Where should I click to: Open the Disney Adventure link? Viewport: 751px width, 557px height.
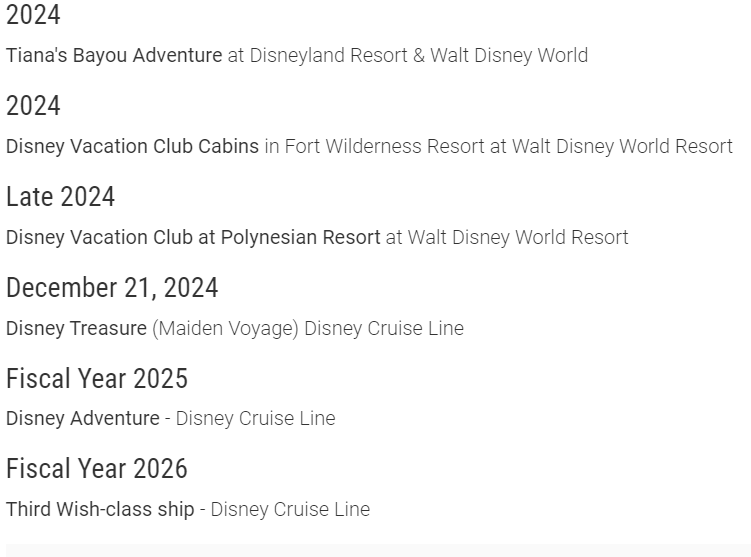(82, 418)
